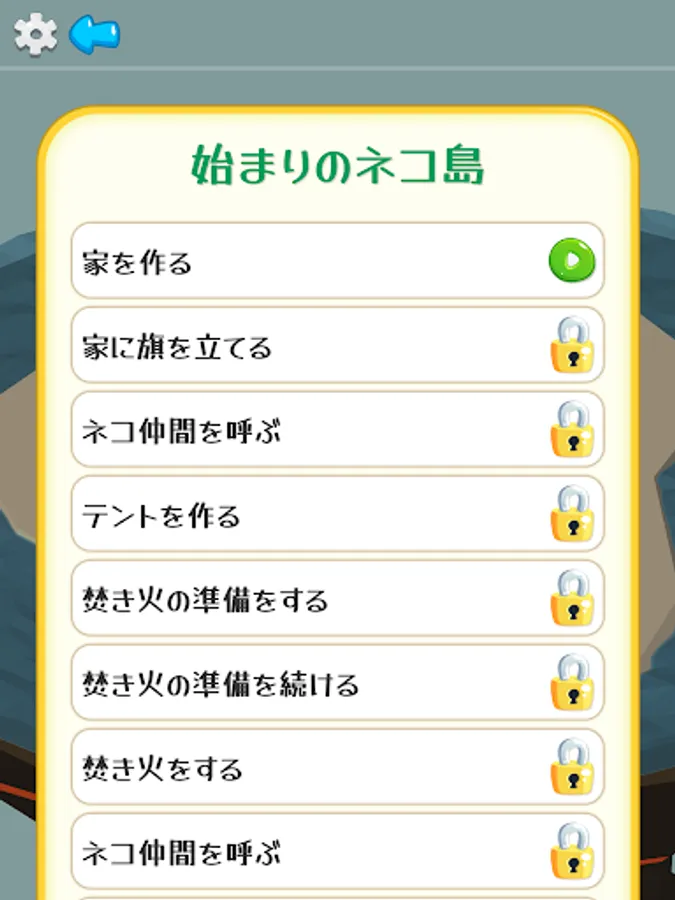The height and width of the screenshot is (900, 675).
Task: Tap the green play button
Action: [x=572, y=261]
